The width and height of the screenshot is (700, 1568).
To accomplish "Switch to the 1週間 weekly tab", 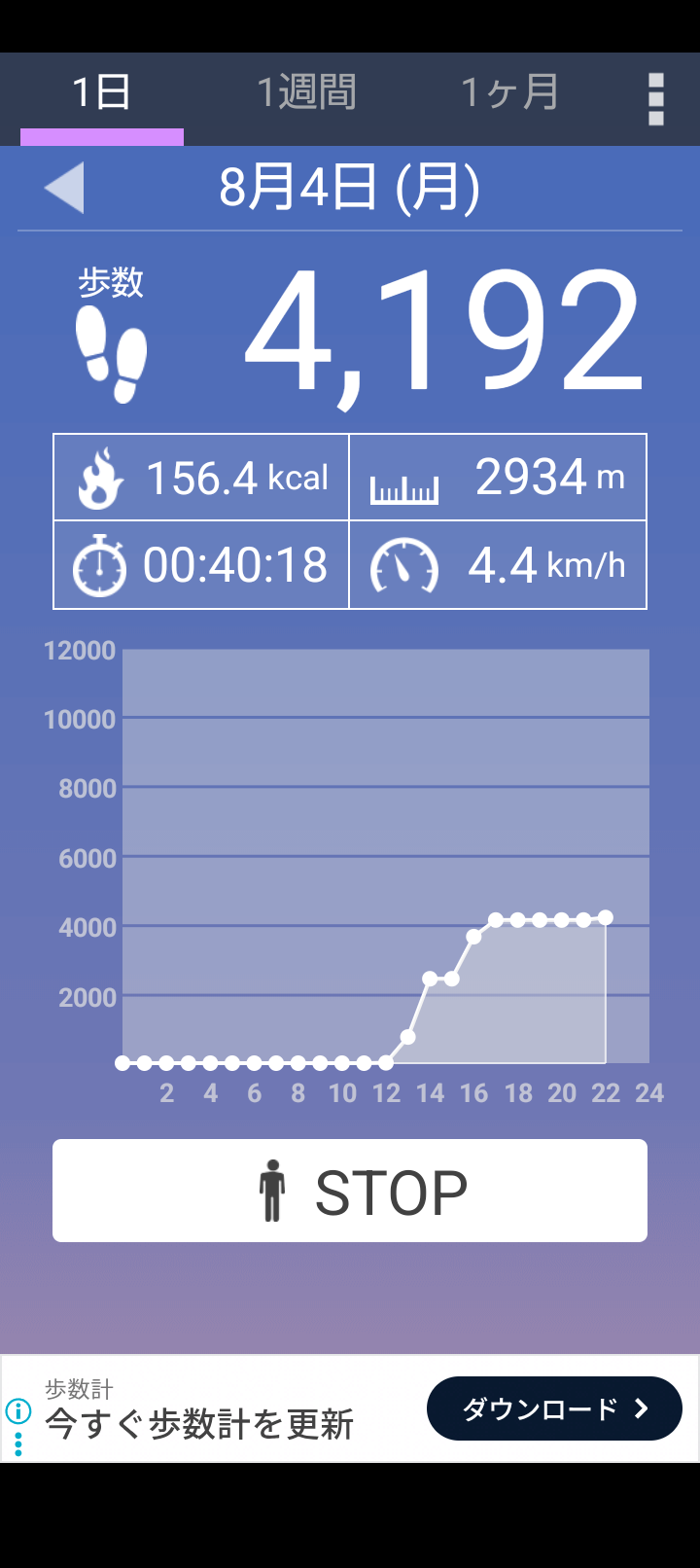I will pyautogui.click(x=306, y=93).
